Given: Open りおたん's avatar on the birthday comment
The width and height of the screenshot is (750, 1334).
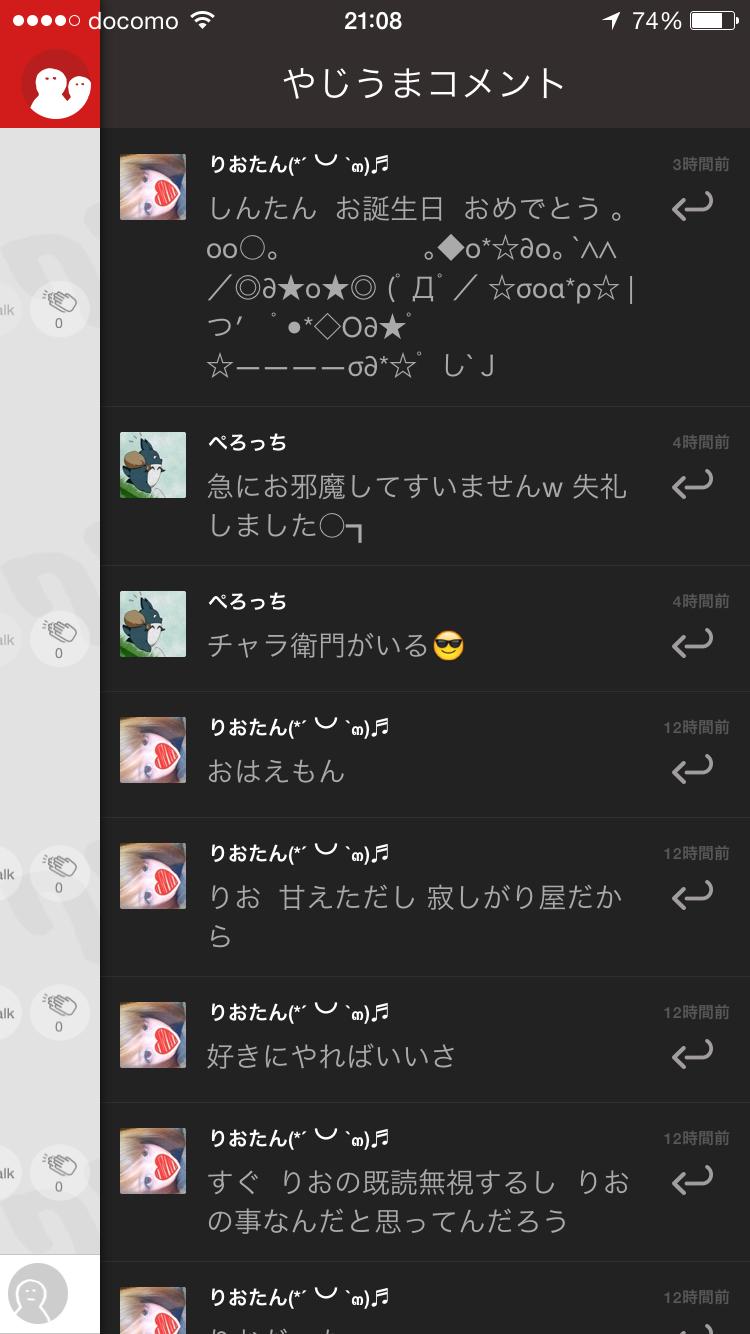Looking at the screenshot, I should (153, 187).
